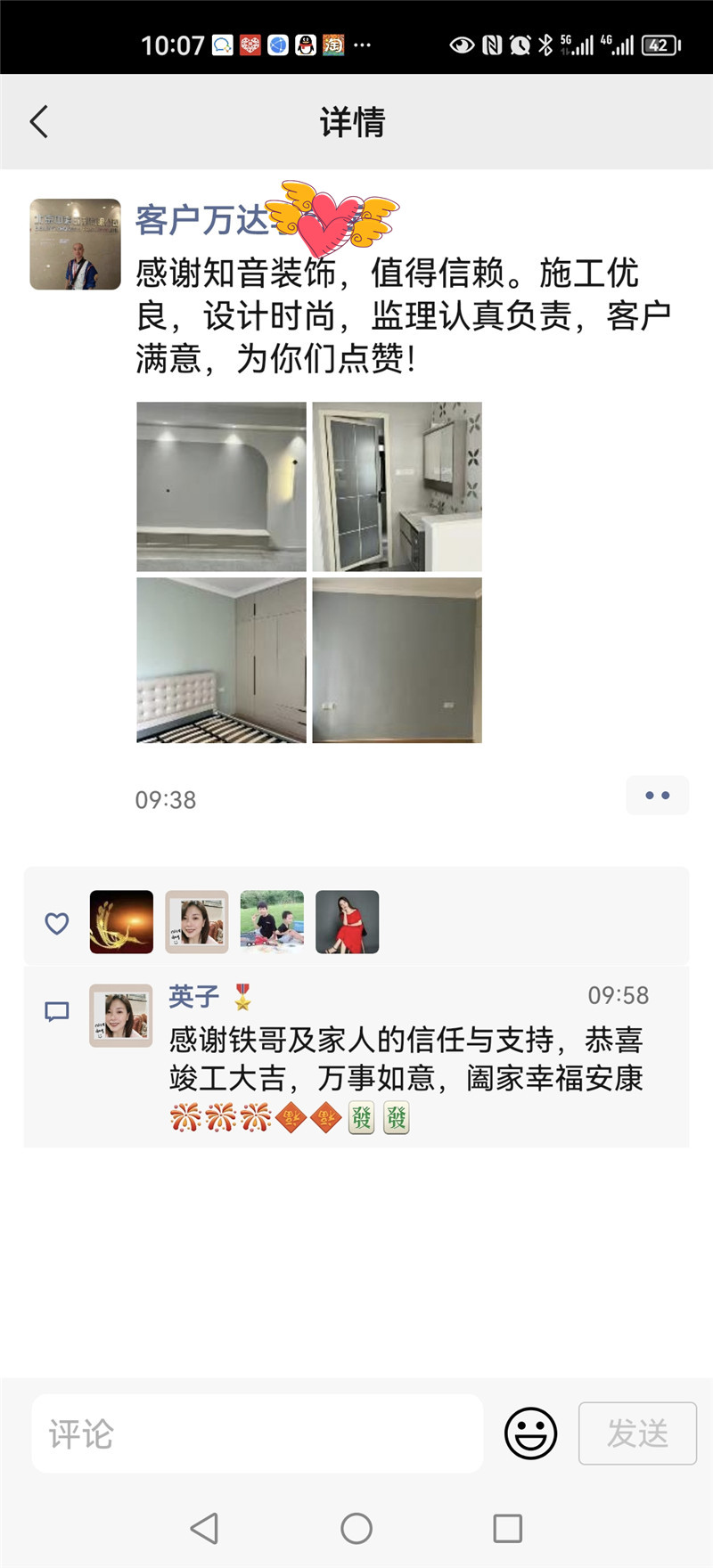Image resolution: width=713 pixels, height=1568 pixels.
Task: Tap the back triangle in the navigation bar
Action: (x=206, y=1528)
